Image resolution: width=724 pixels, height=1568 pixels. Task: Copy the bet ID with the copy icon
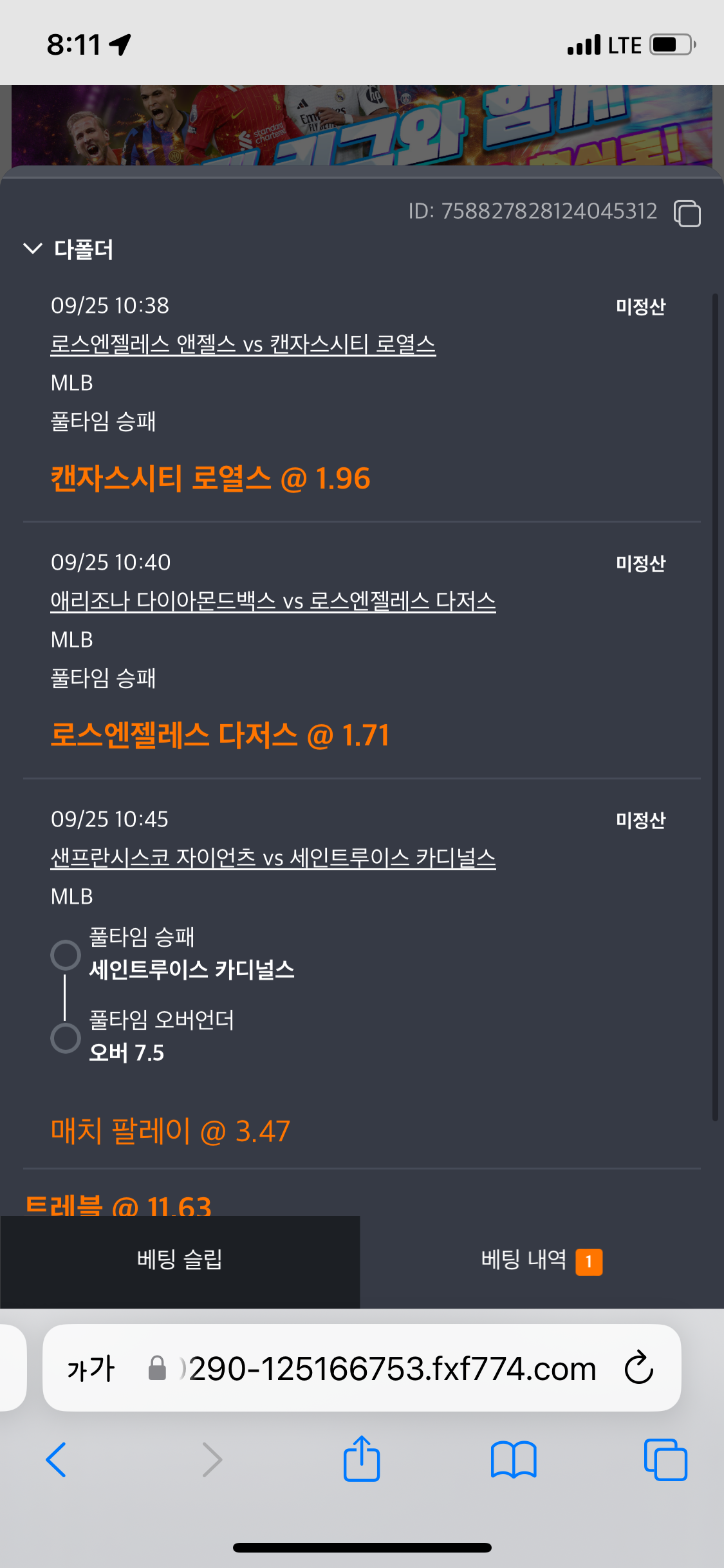pos(687,213)
